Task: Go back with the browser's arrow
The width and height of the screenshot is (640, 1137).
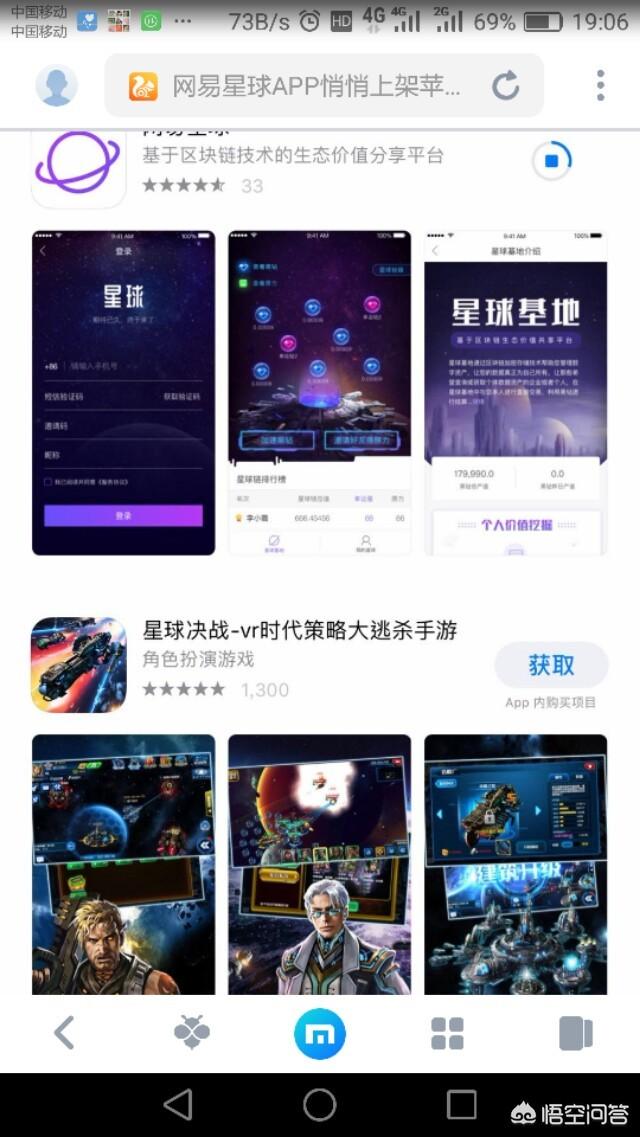Action: click(x=64, y=1033)
